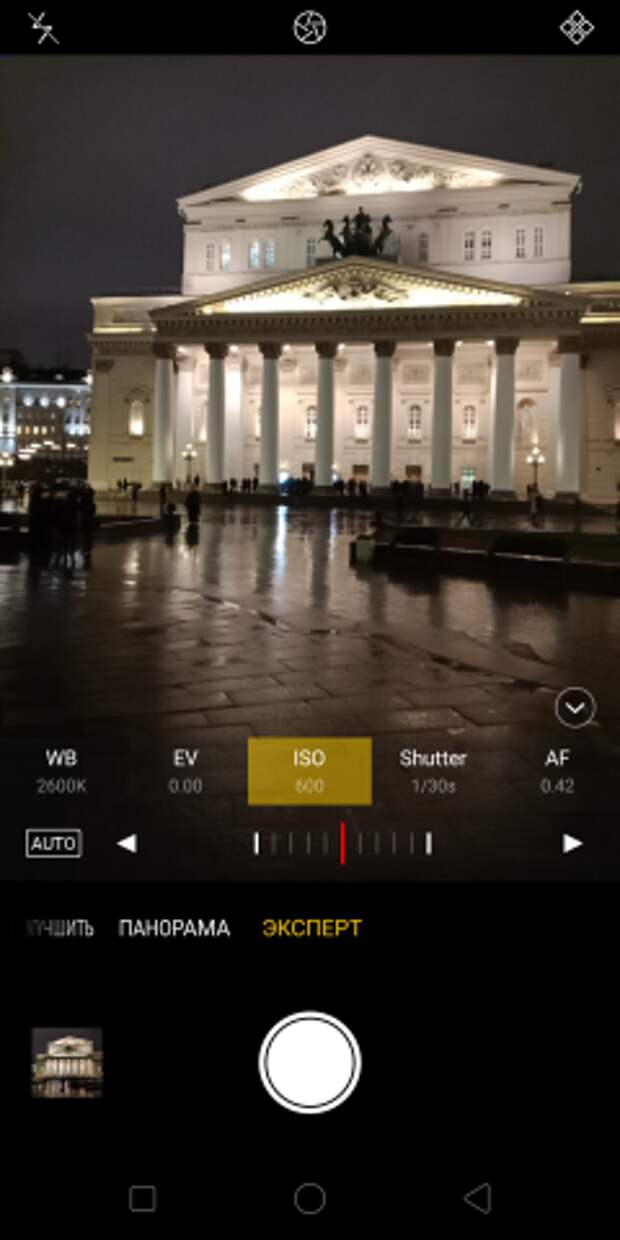620x1240 pixels.
Task: Go to the system home screen
Action: 309,1198
